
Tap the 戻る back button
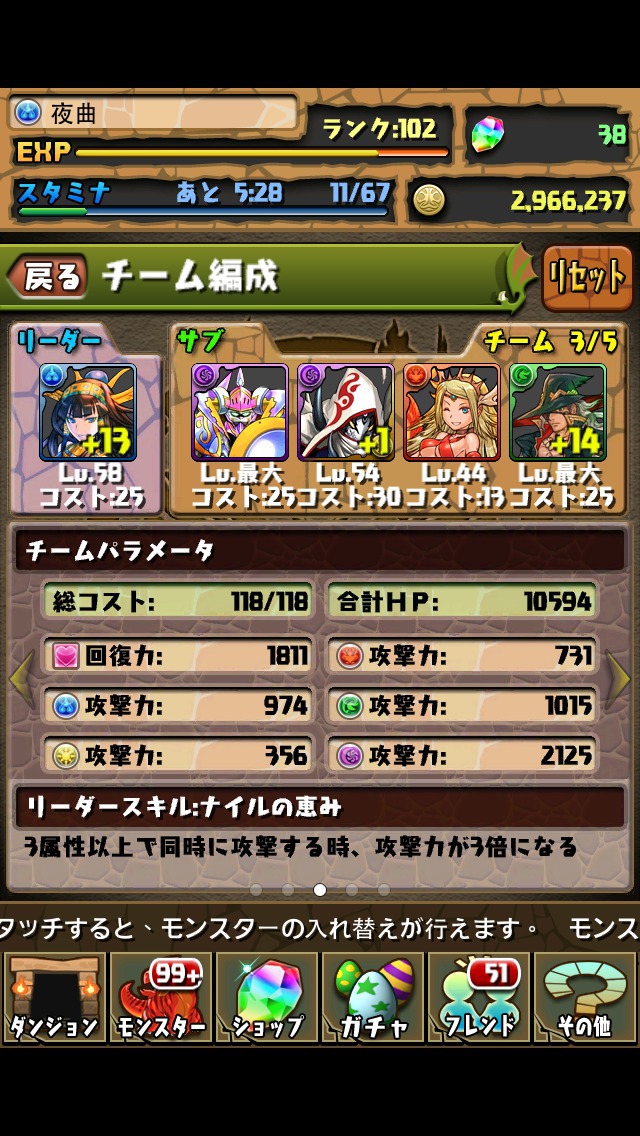48,277
